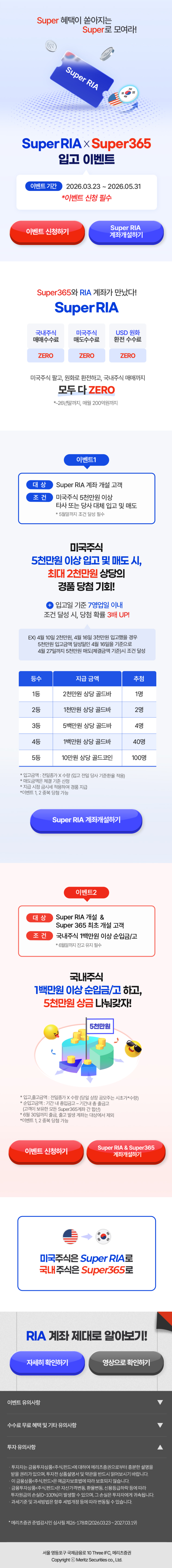Tap Super RIA 계좌개설하기 next to the event period
172x1568 pixels.
[126, 231]
